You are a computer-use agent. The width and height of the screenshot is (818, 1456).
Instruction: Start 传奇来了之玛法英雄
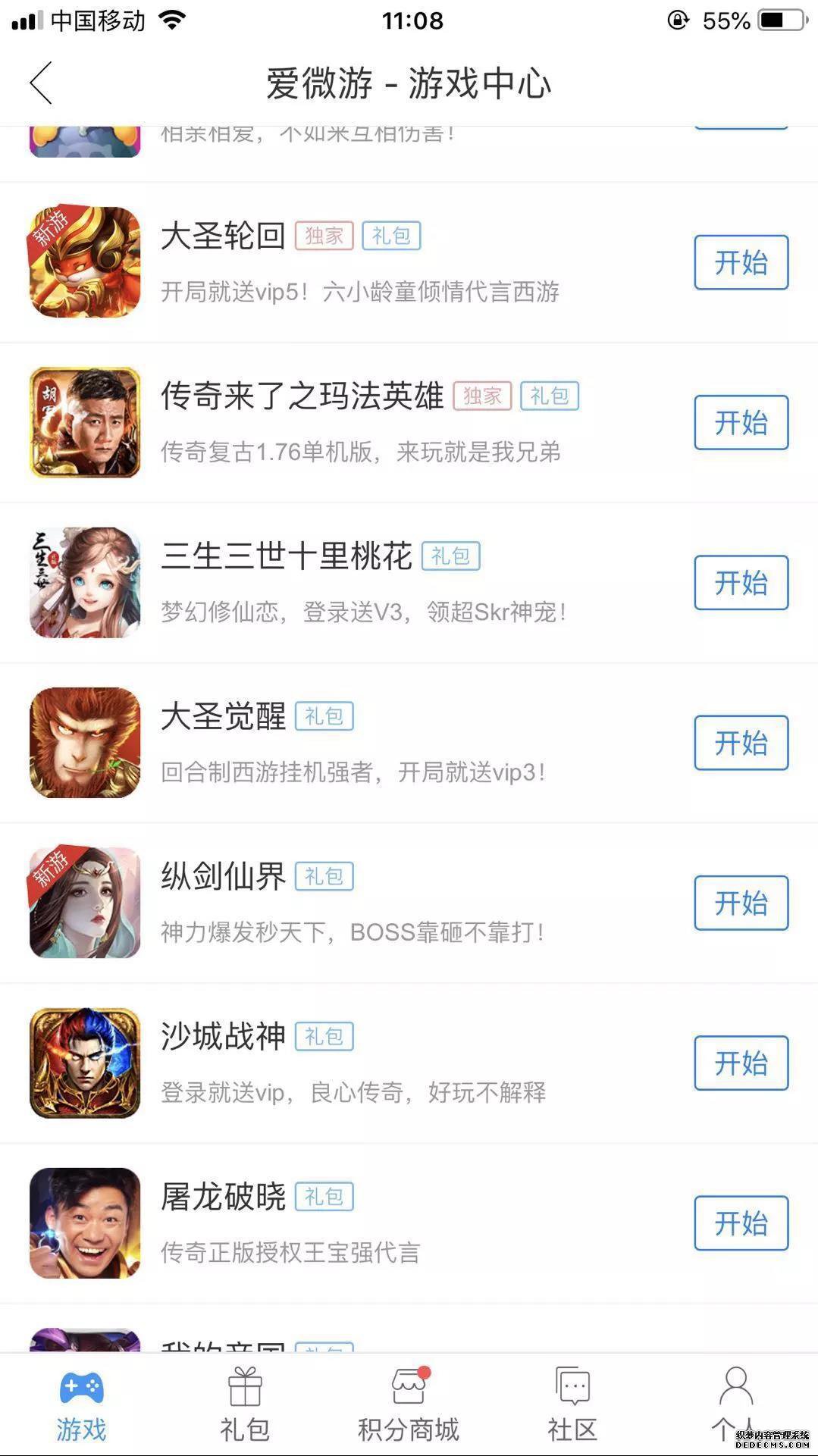coord(741,422)
